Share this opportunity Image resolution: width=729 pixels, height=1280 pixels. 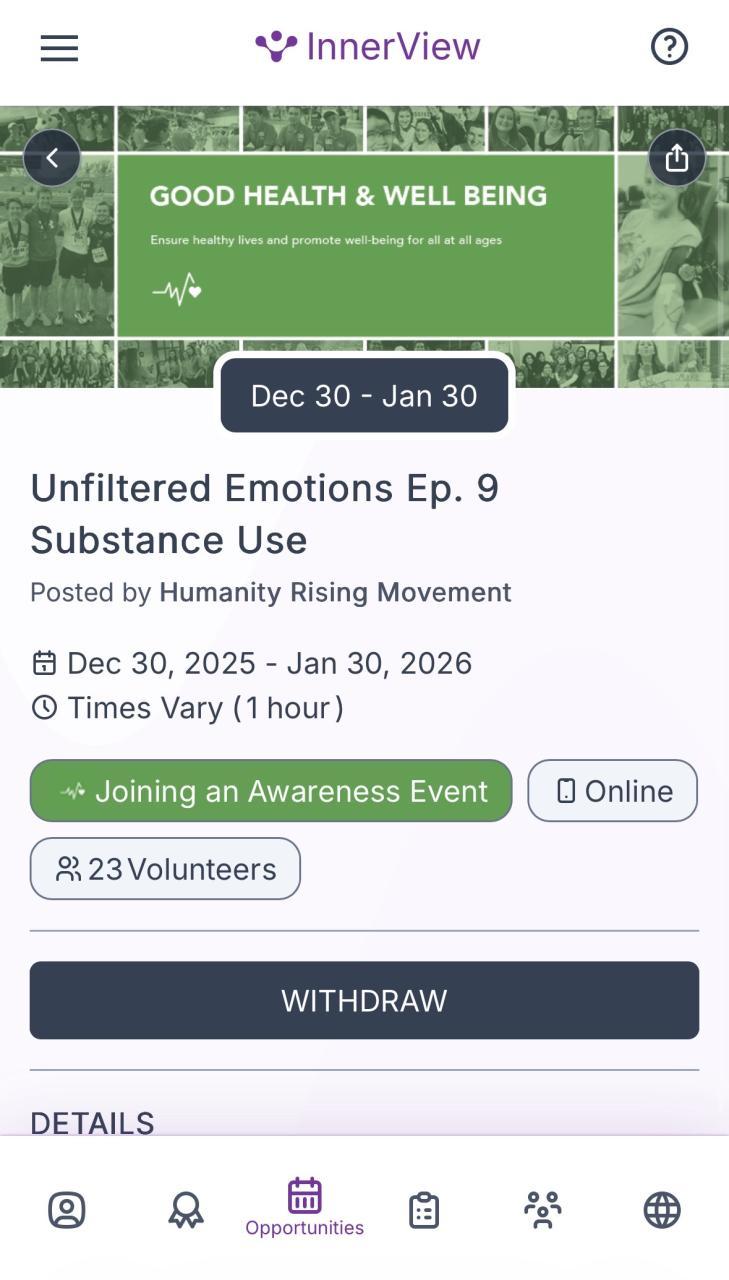(x=677, y=158)
